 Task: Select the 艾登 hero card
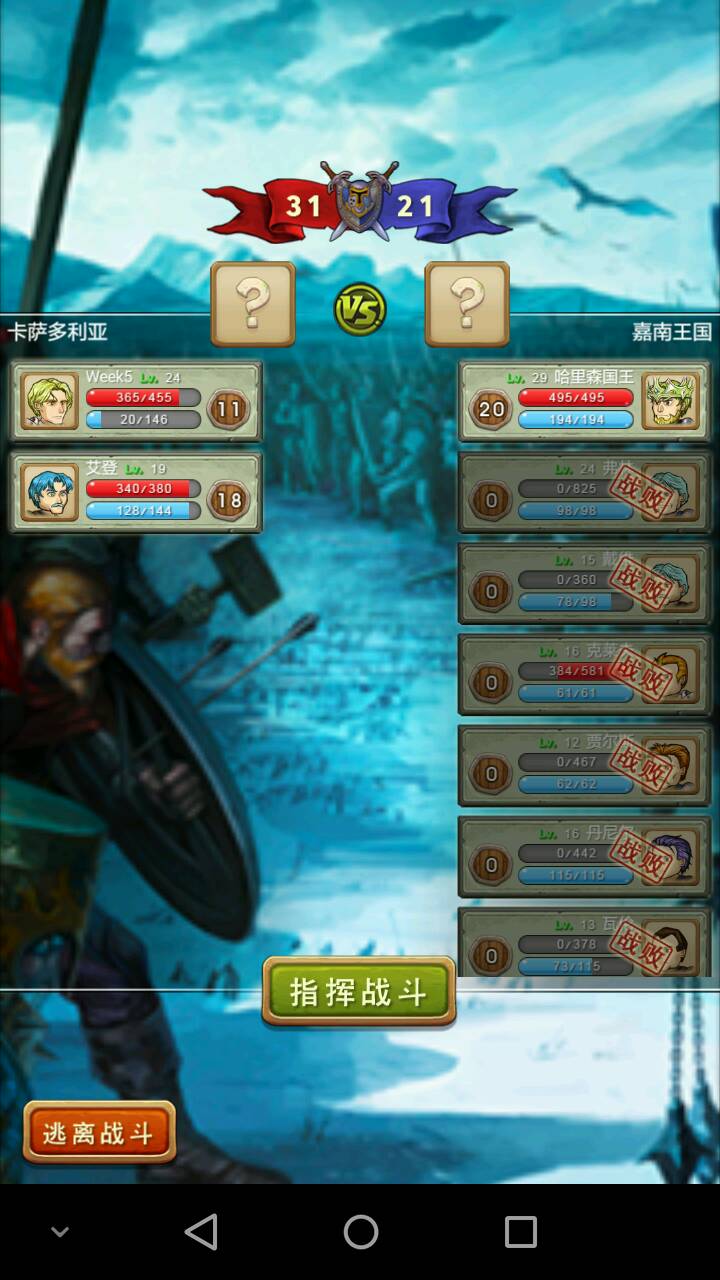click(x=136, y=492)
